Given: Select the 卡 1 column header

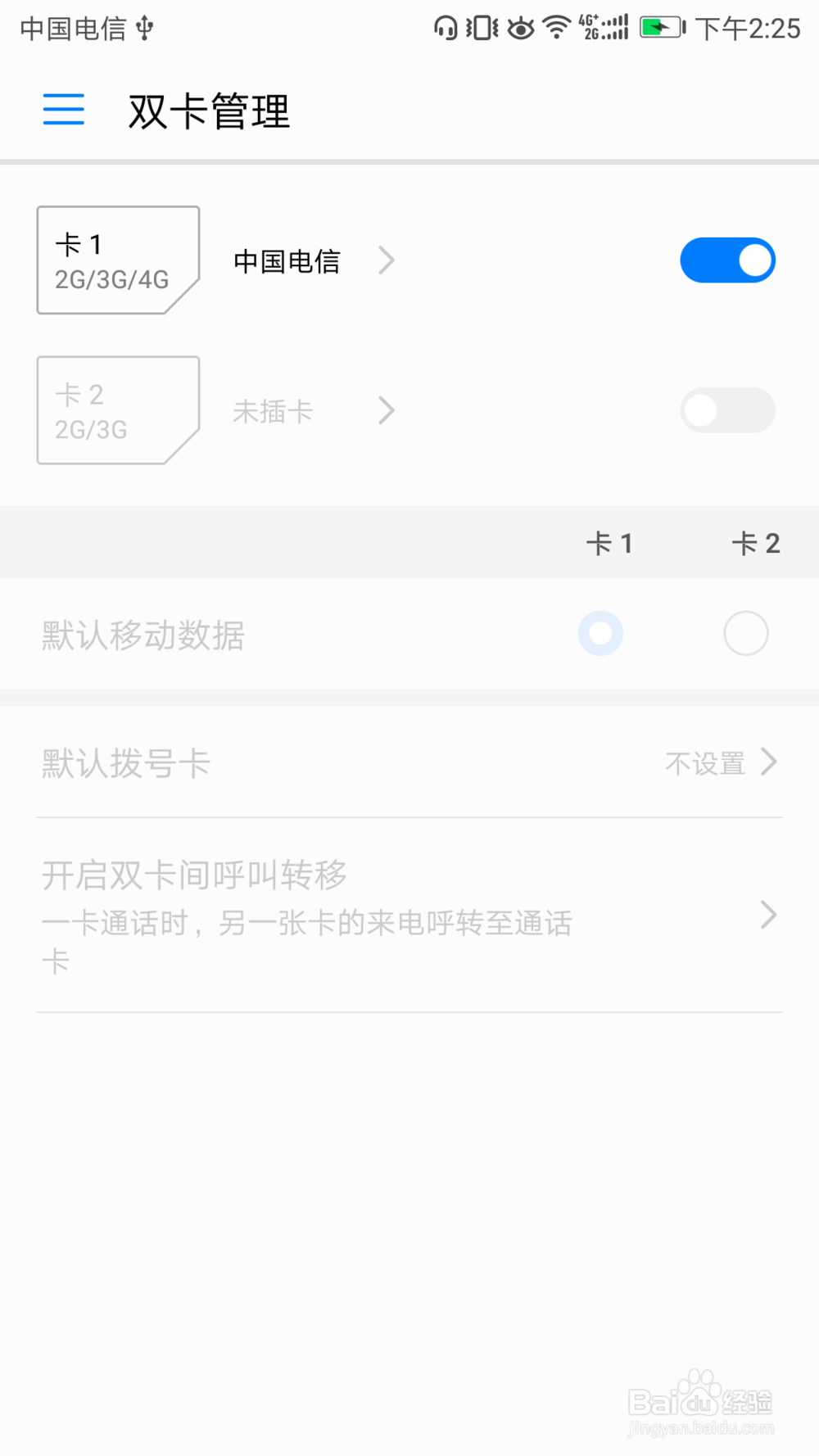Looking at the screenshot, I should click(x=609, y=543).
